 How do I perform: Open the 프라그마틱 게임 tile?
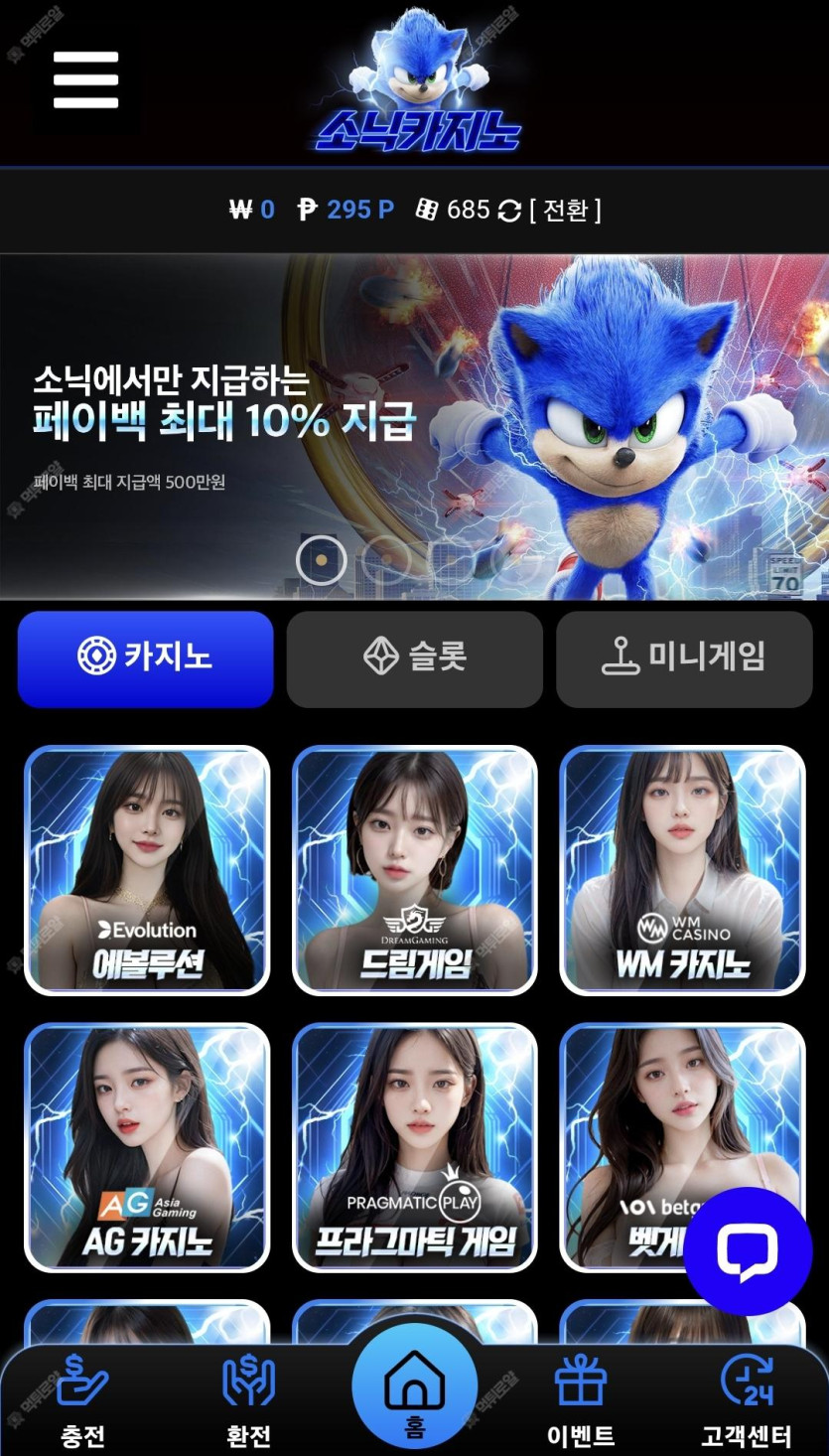415,1148
